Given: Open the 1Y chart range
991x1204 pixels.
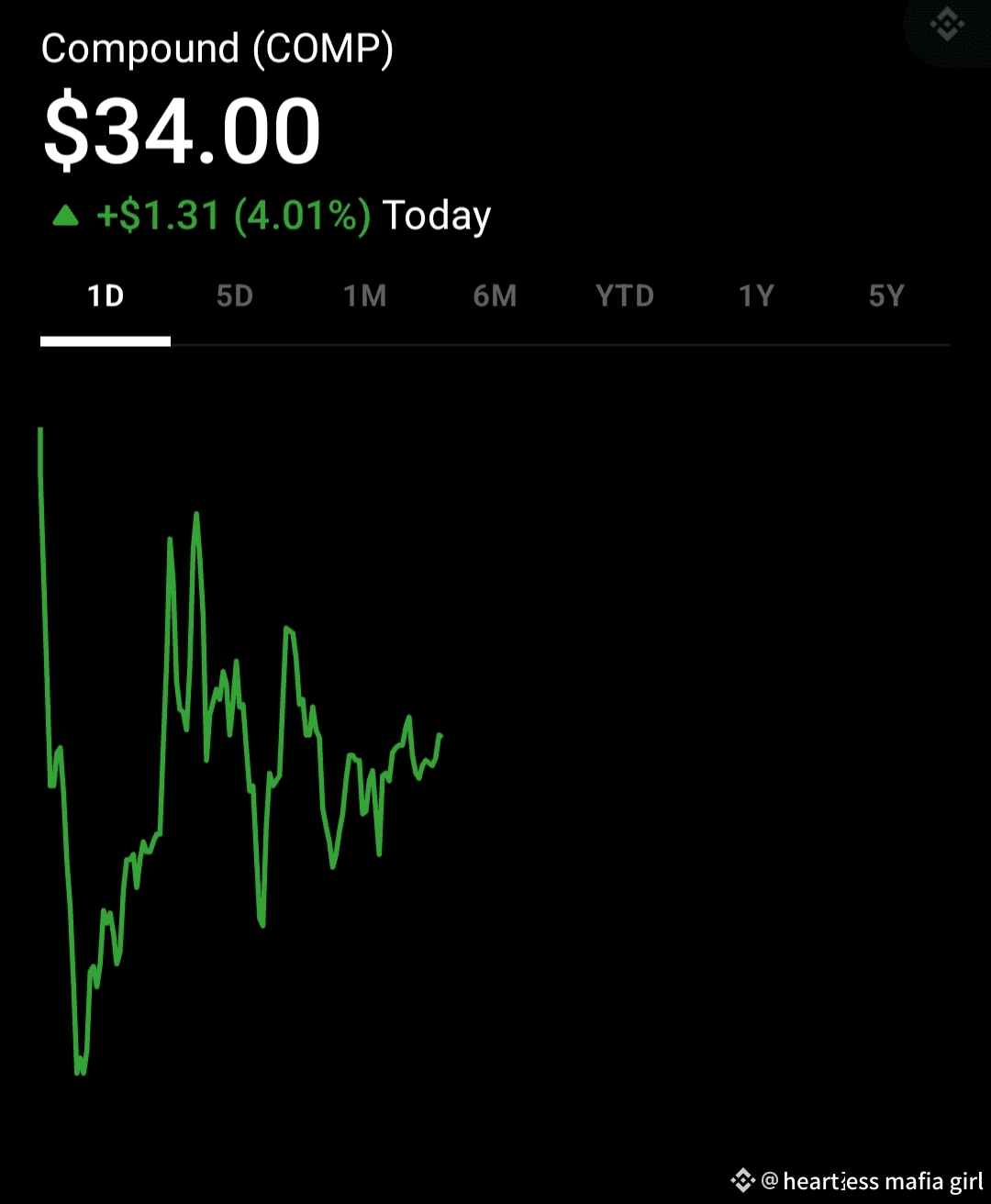Looking at the screenshot, I should [756, 296].
